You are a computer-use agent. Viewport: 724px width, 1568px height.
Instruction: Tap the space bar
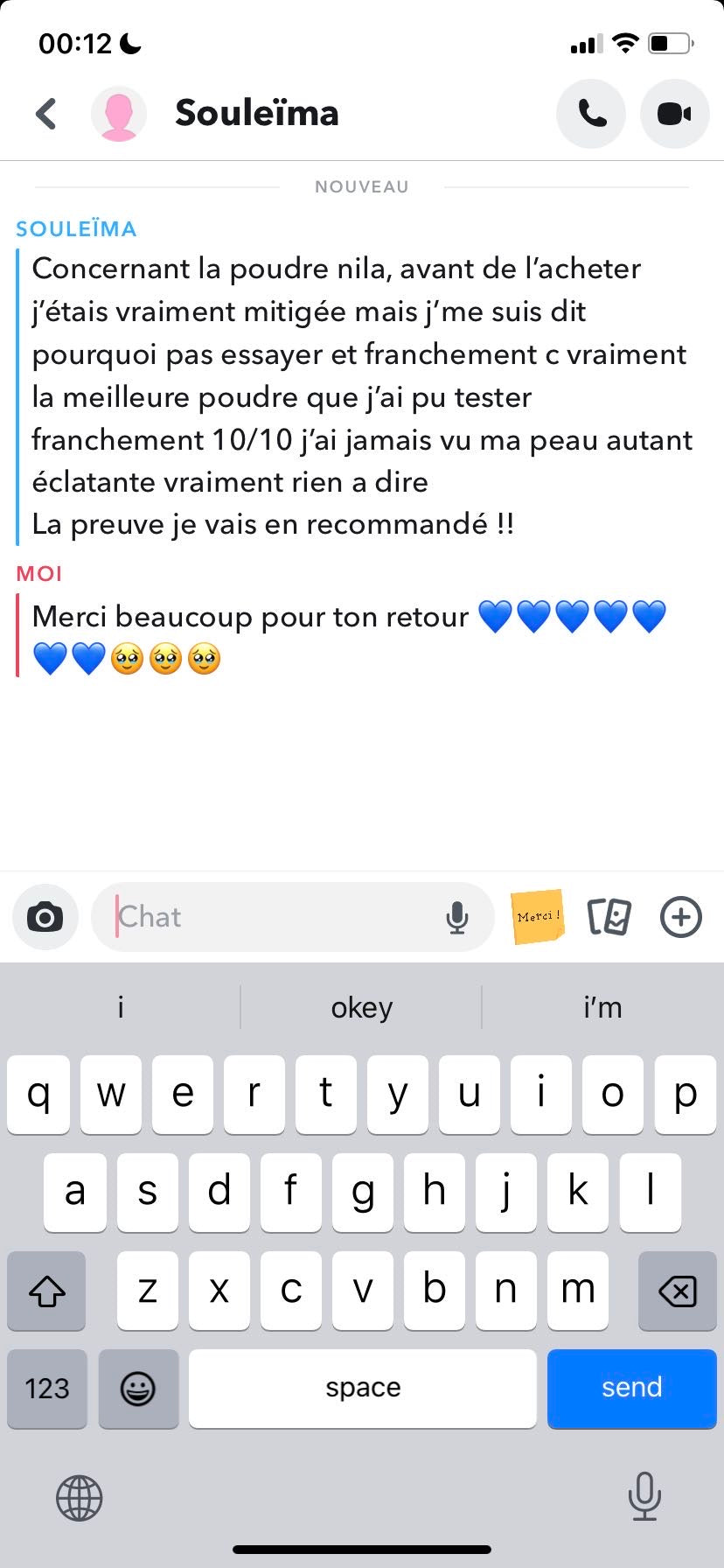click(x=363, y=1388)
